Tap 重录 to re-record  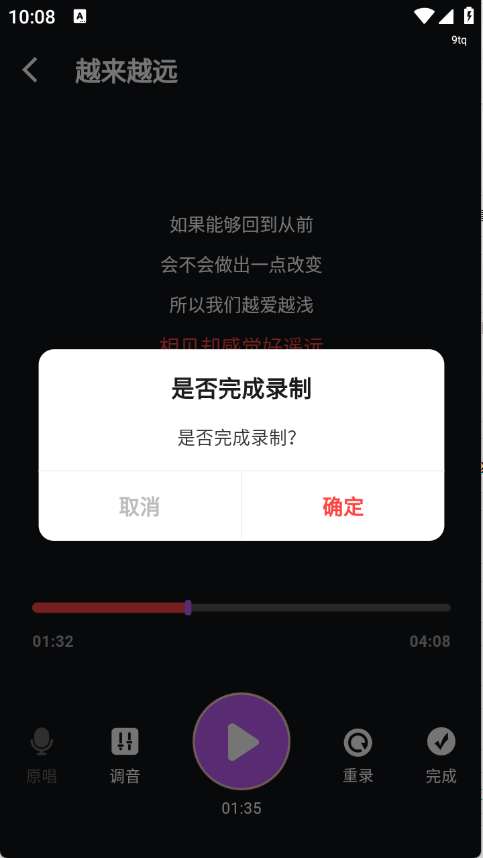point(358,755)
